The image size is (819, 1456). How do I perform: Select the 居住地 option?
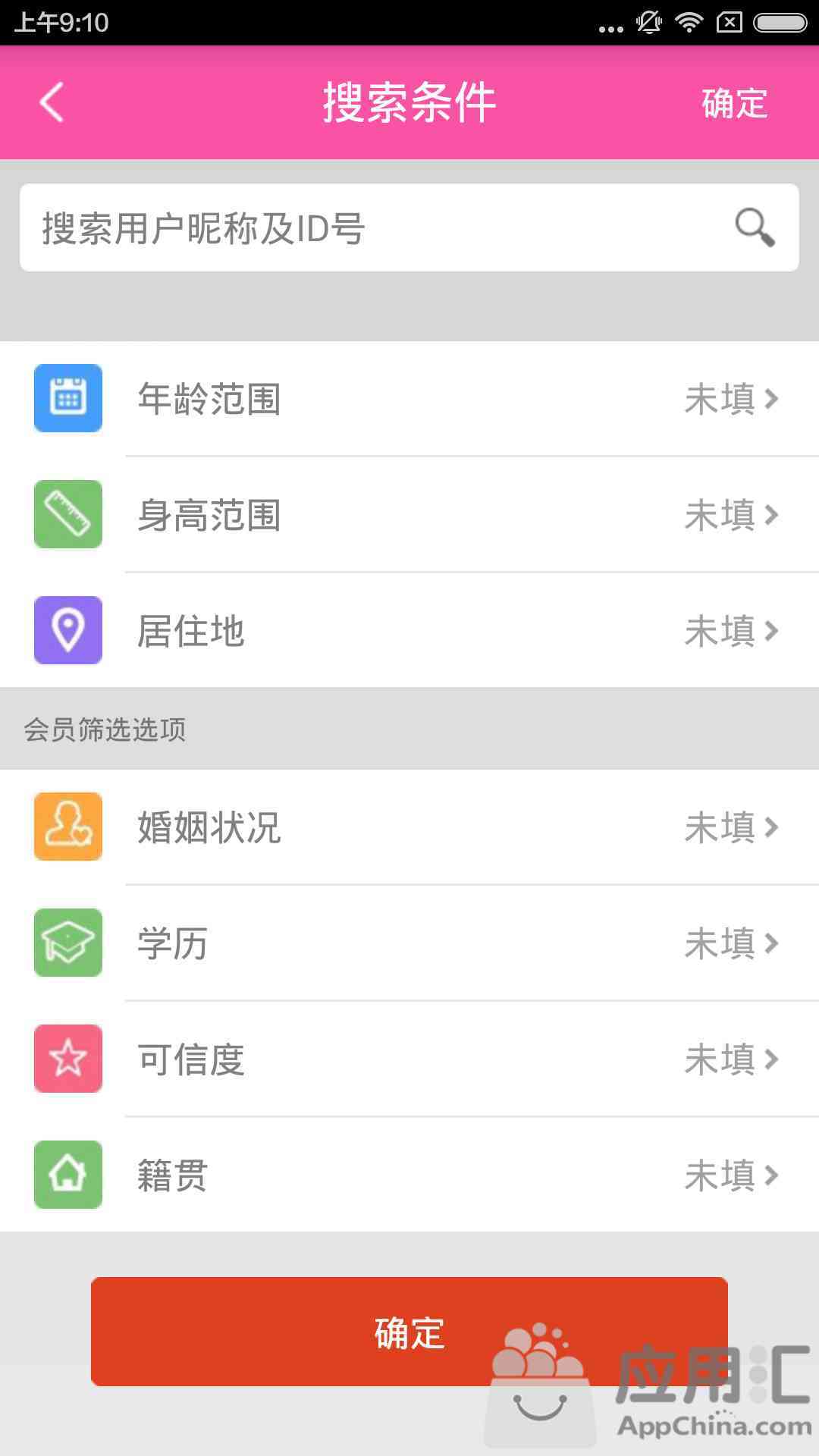coord(409,631)
